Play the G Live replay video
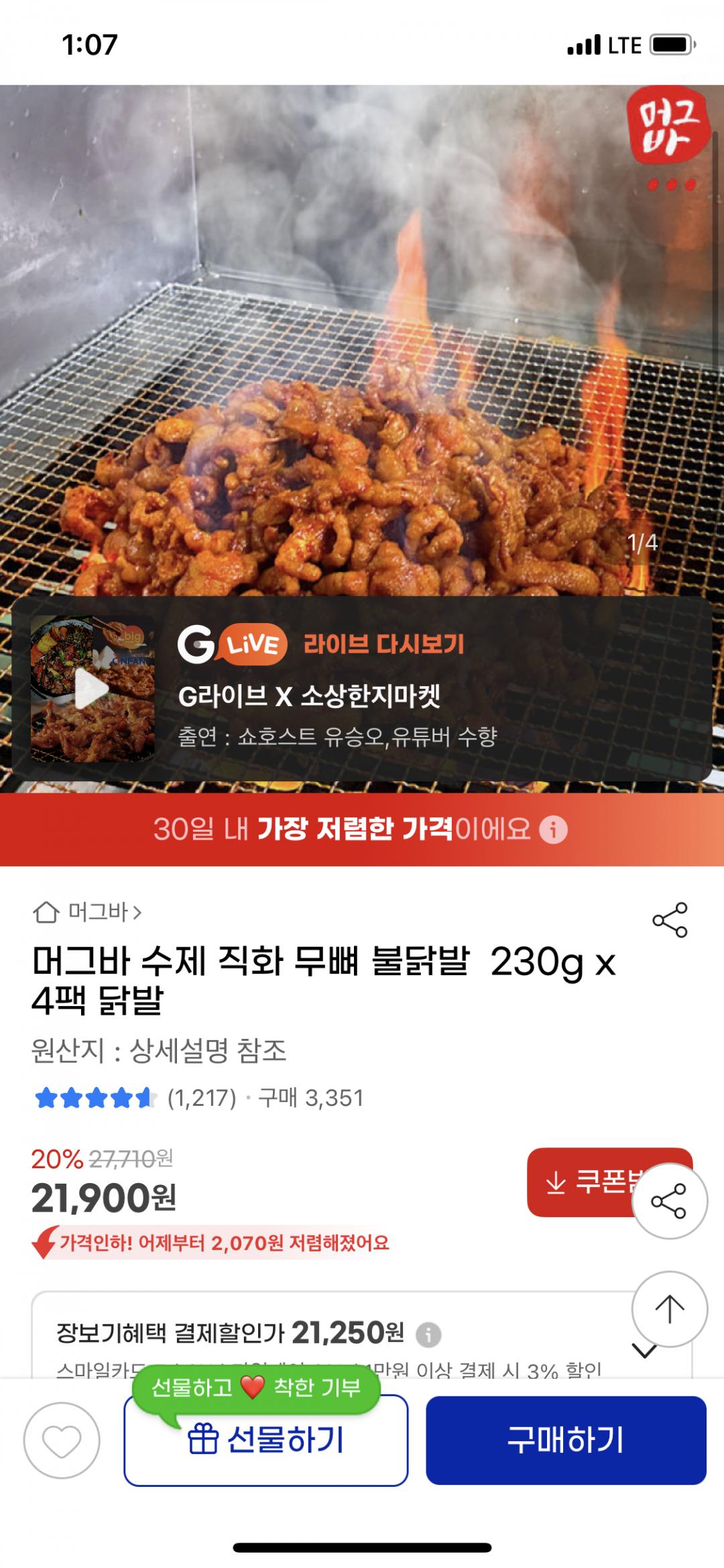This screenshot has height=1568, width=724. 93,689
